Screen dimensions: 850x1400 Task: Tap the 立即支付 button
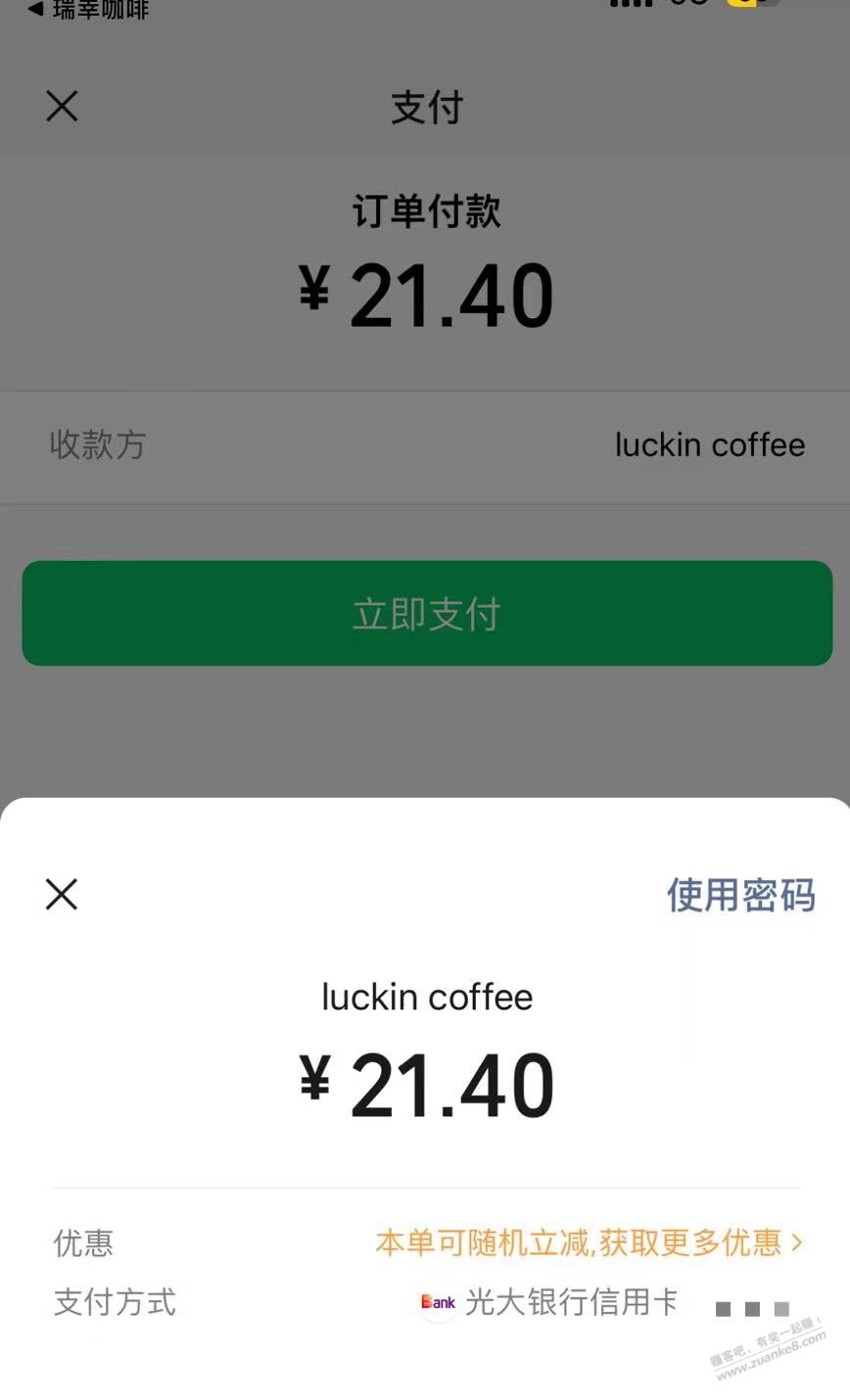click(427, 613)
